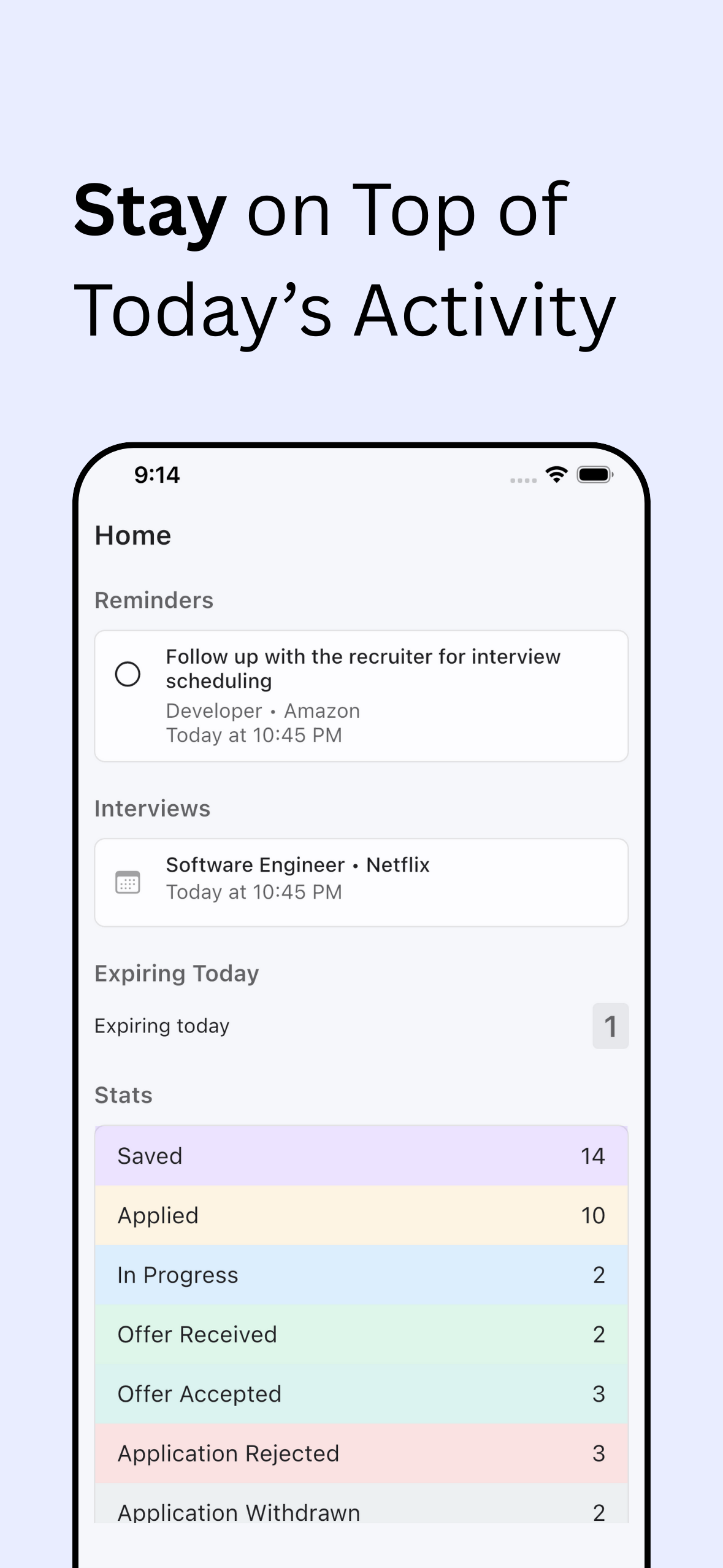Tap the Stats section header
723x1568 pixels.
click(123, 1094)
